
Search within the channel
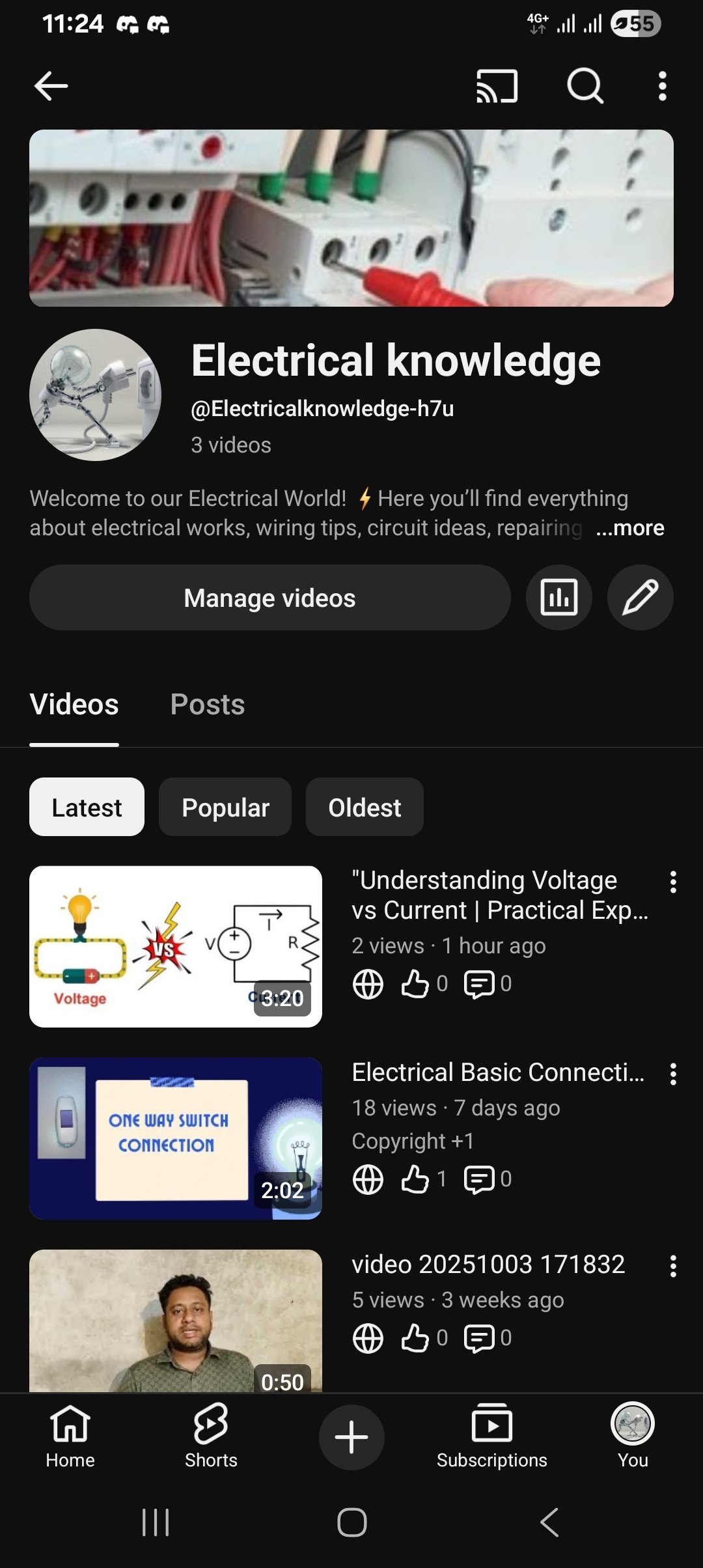(585, 86)
